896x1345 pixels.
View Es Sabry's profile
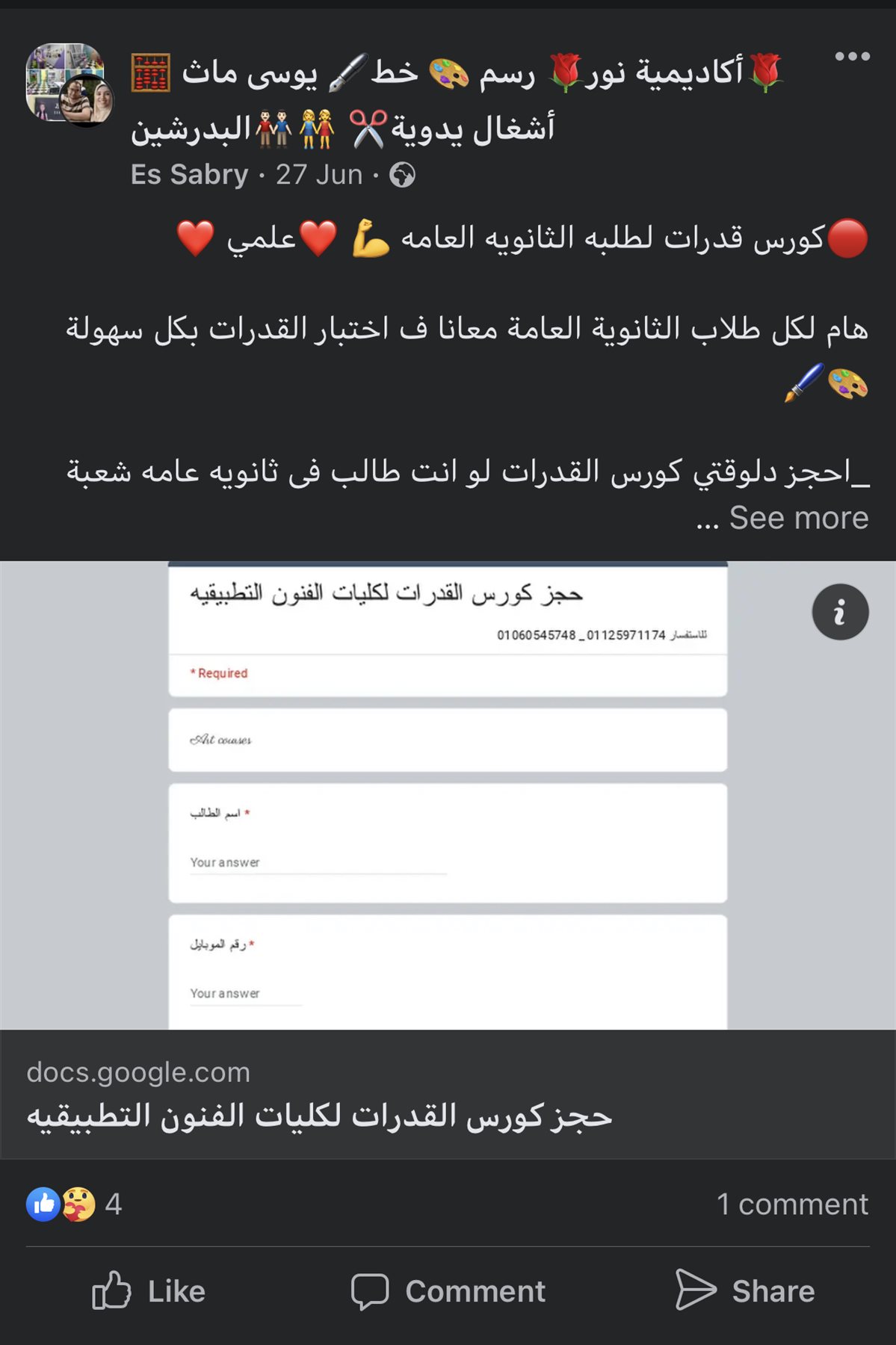point(189,175)
